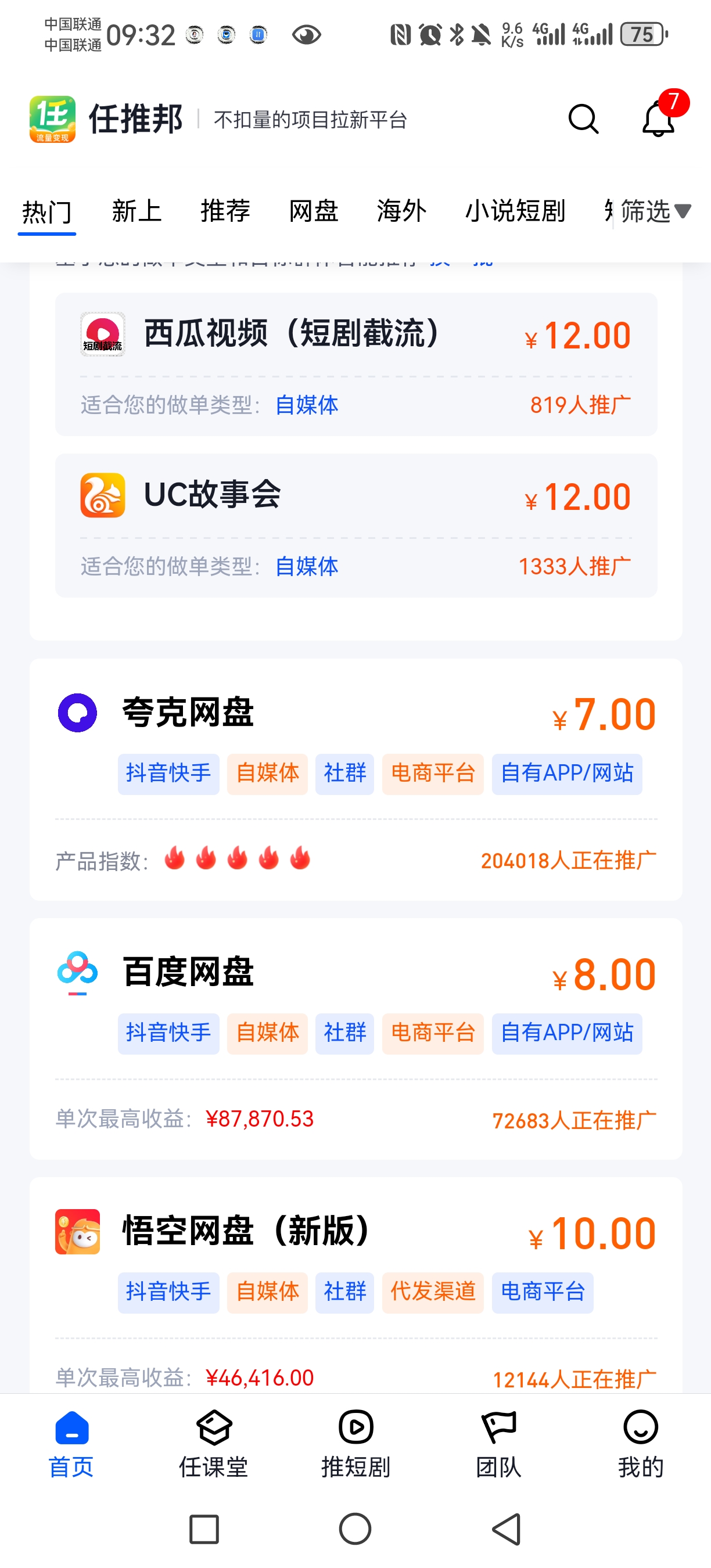
Task: Open the search icon
Action: point(583,118)
